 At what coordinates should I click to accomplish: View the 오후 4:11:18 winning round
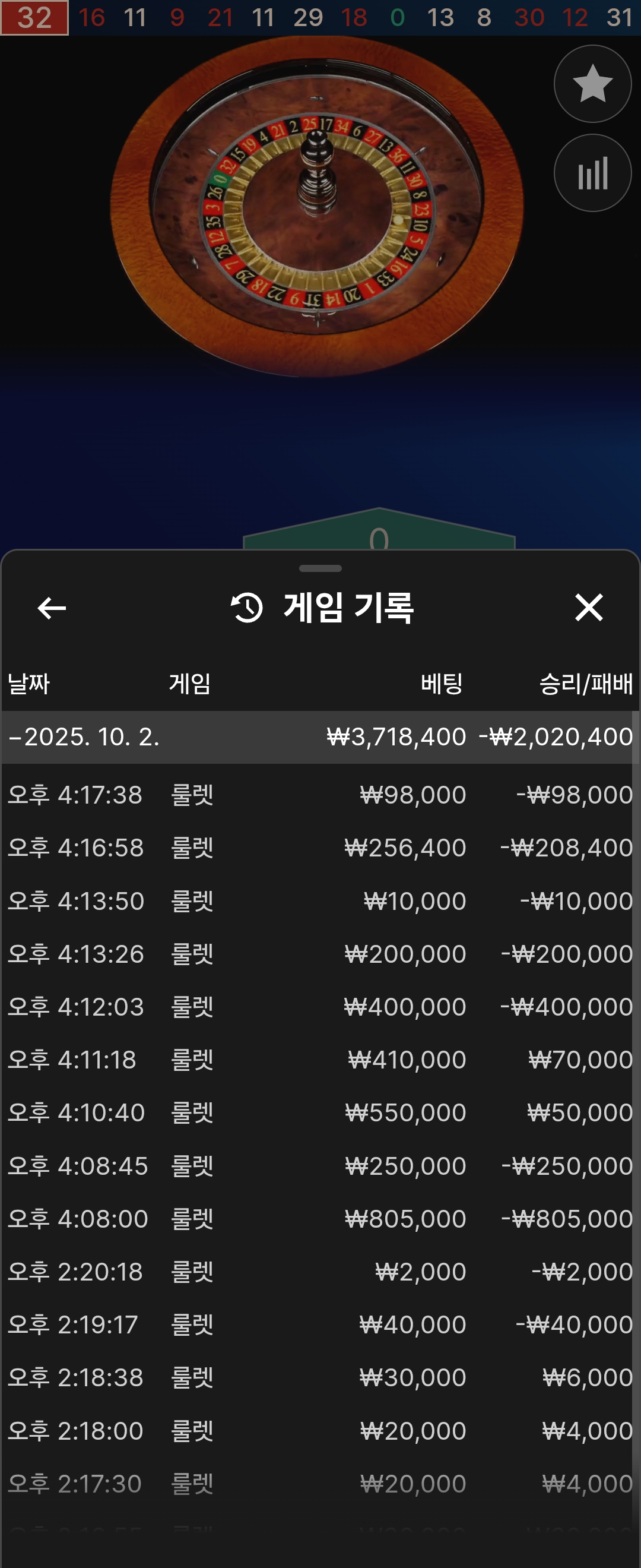pyautogui.click(x=320, y=1060)
